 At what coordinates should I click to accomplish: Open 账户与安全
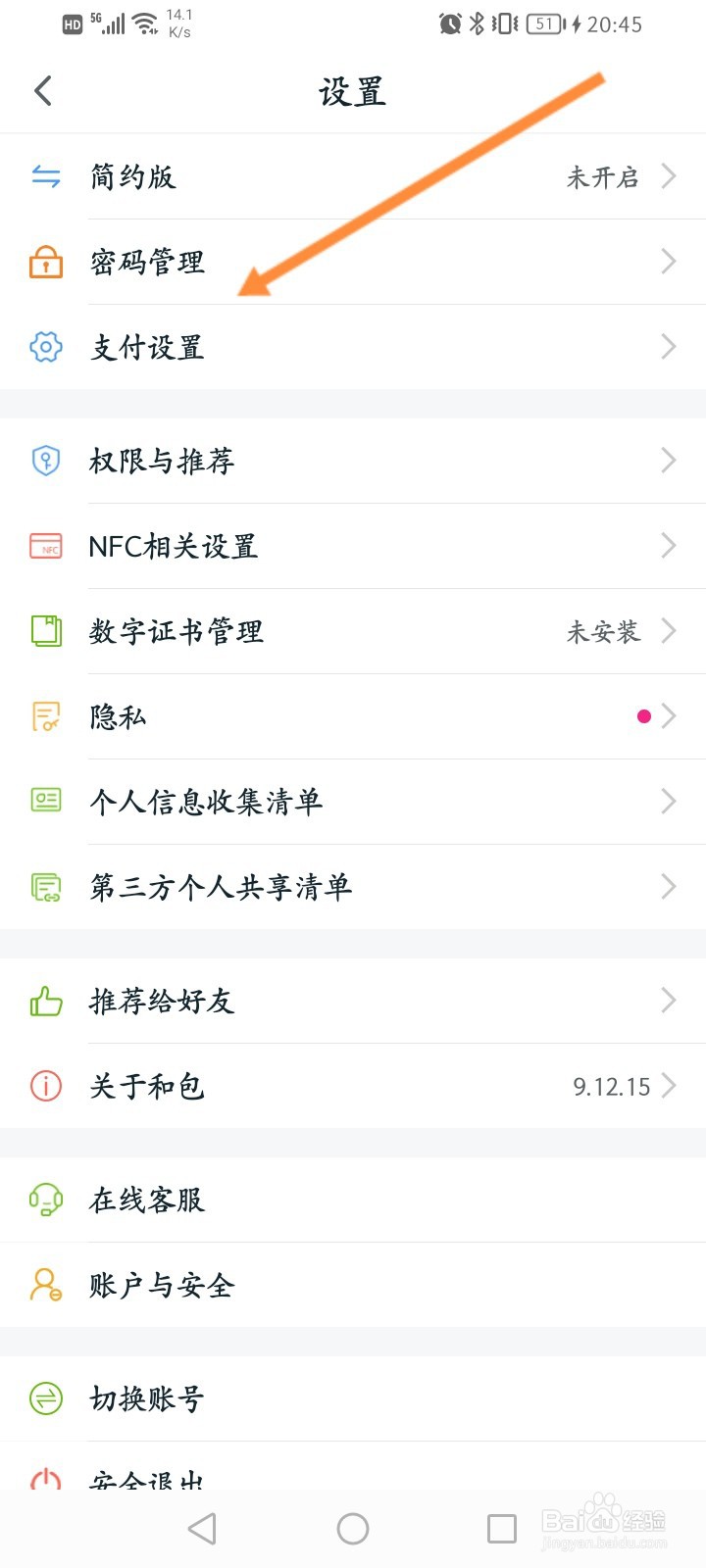(x=353, y=1285)
